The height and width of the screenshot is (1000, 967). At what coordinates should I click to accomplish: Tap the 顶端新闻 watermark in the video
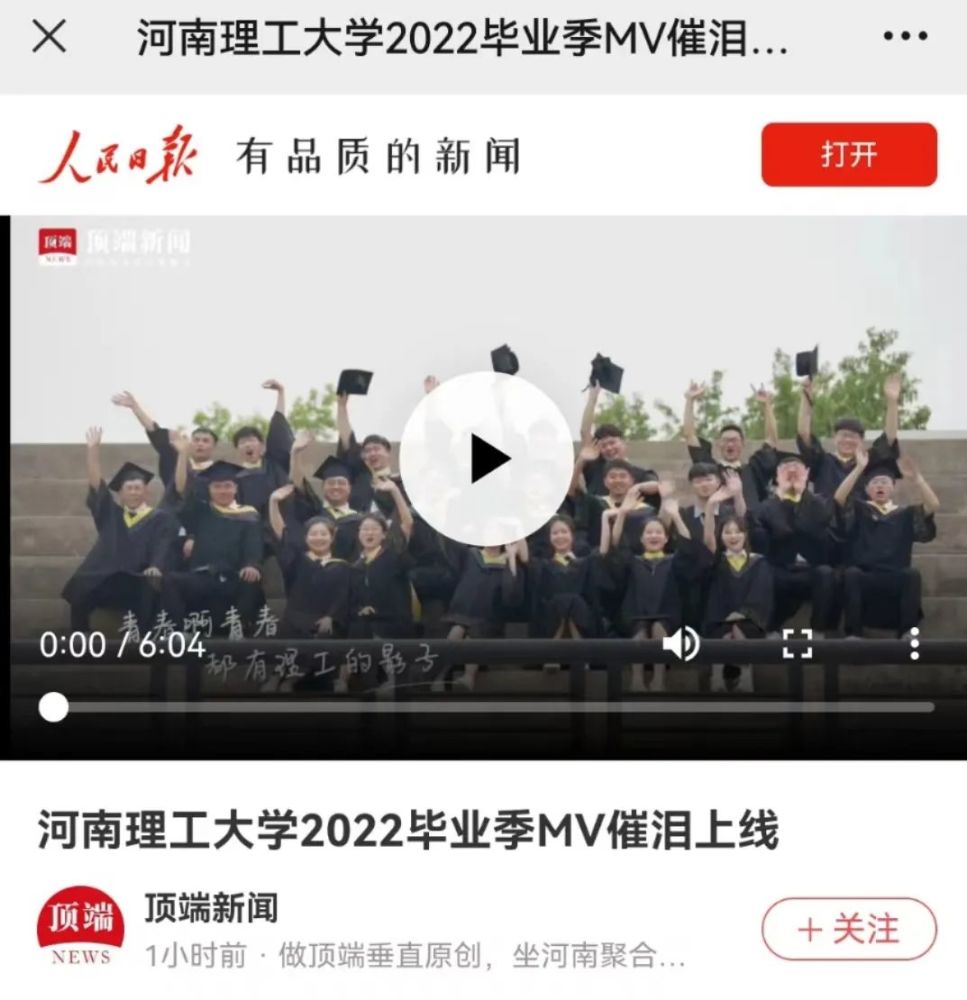tap(115, 243)
